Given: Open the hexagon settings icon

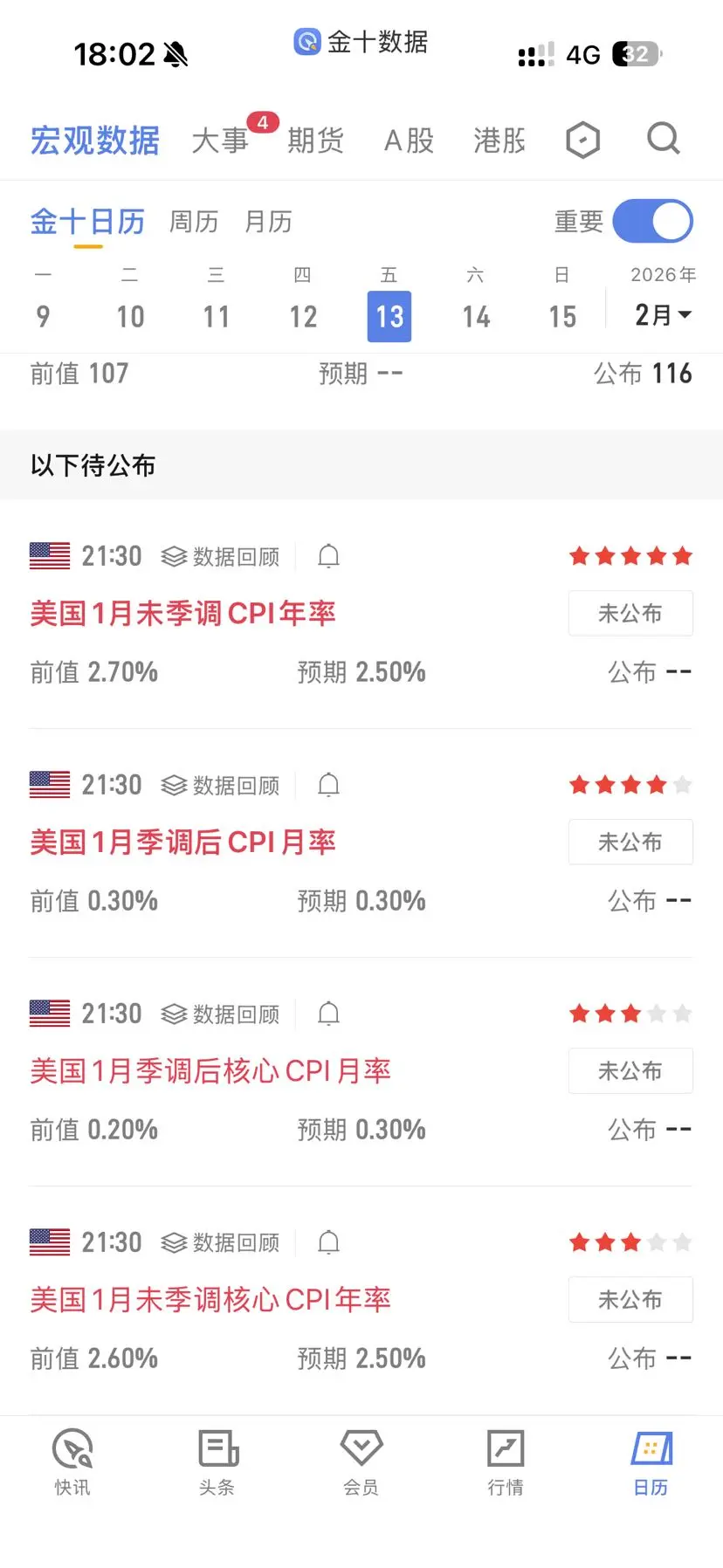Looking at the screenshot, I should pyautogui.click(x=582, y=140).
